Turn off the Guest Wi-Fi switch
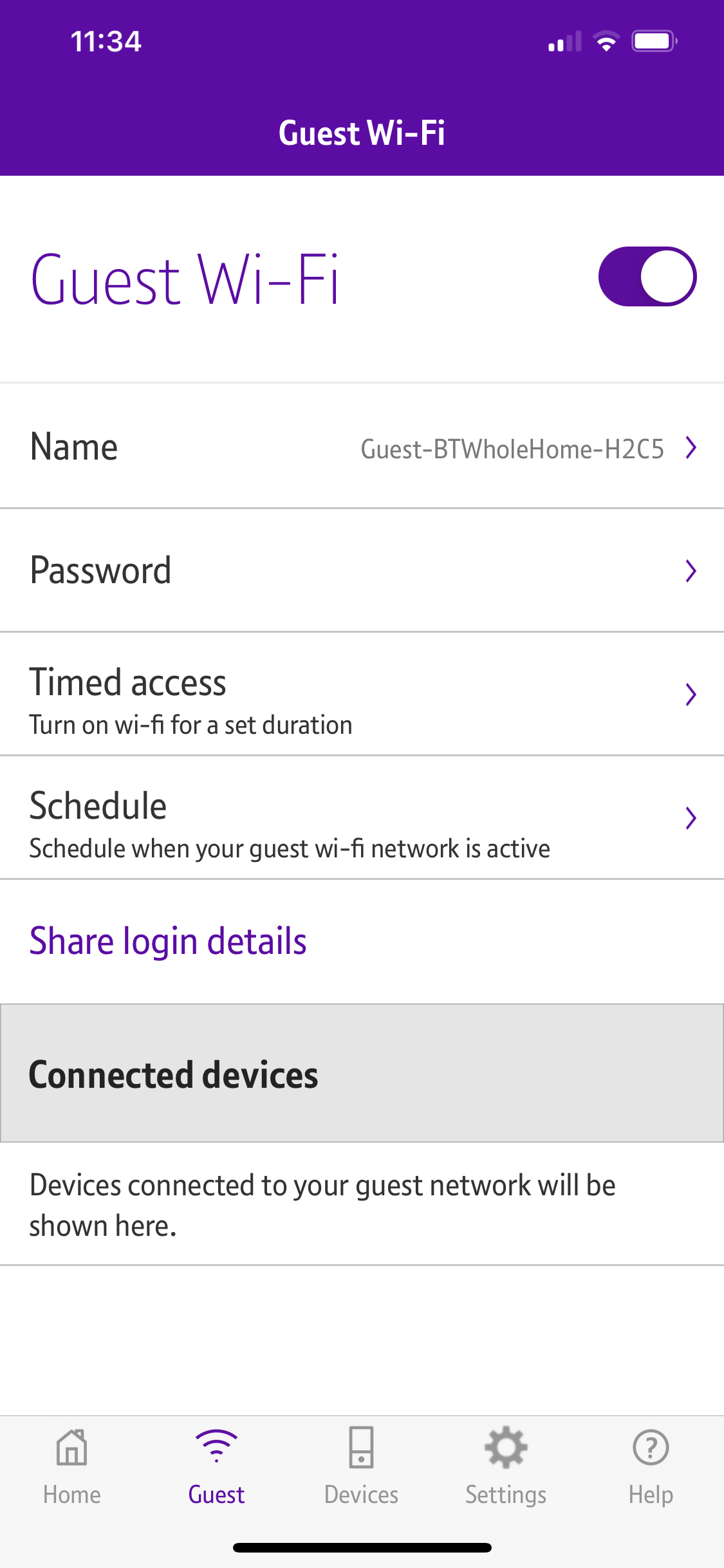This screenshot has height=1568, width=724. click(x=647, y=277)
